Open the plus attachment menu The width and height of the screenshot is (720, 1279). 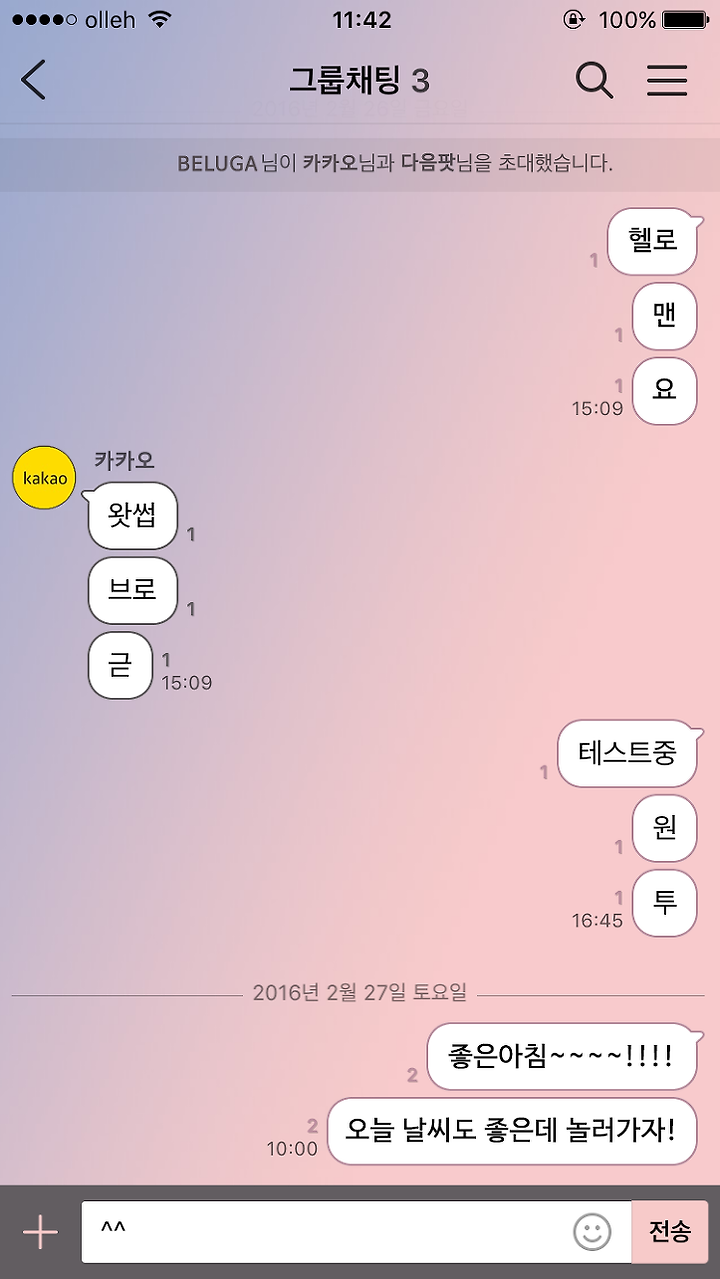click(40, 1232)
